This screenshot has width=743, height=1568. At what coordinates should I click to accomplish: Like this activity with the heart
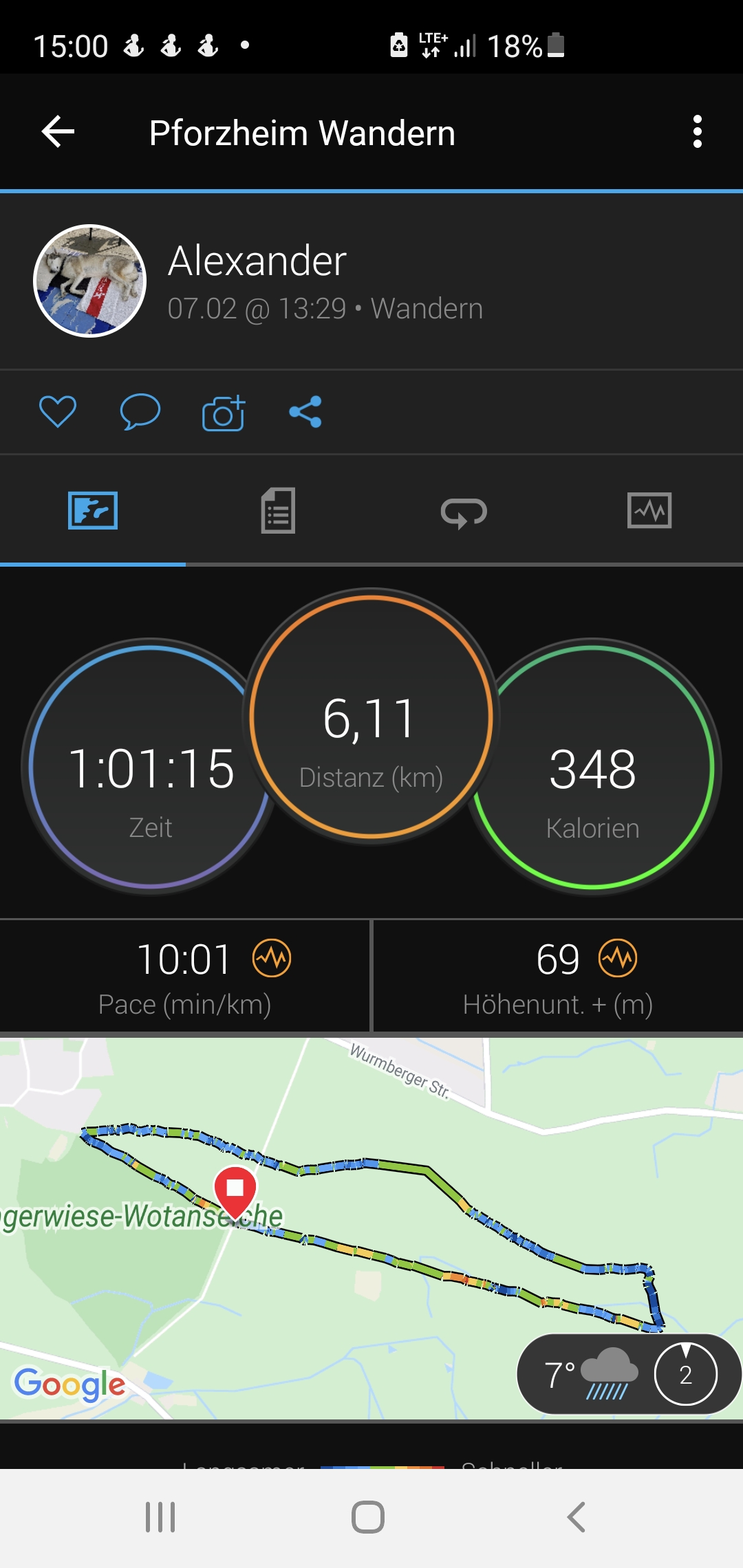click(58, 412)
